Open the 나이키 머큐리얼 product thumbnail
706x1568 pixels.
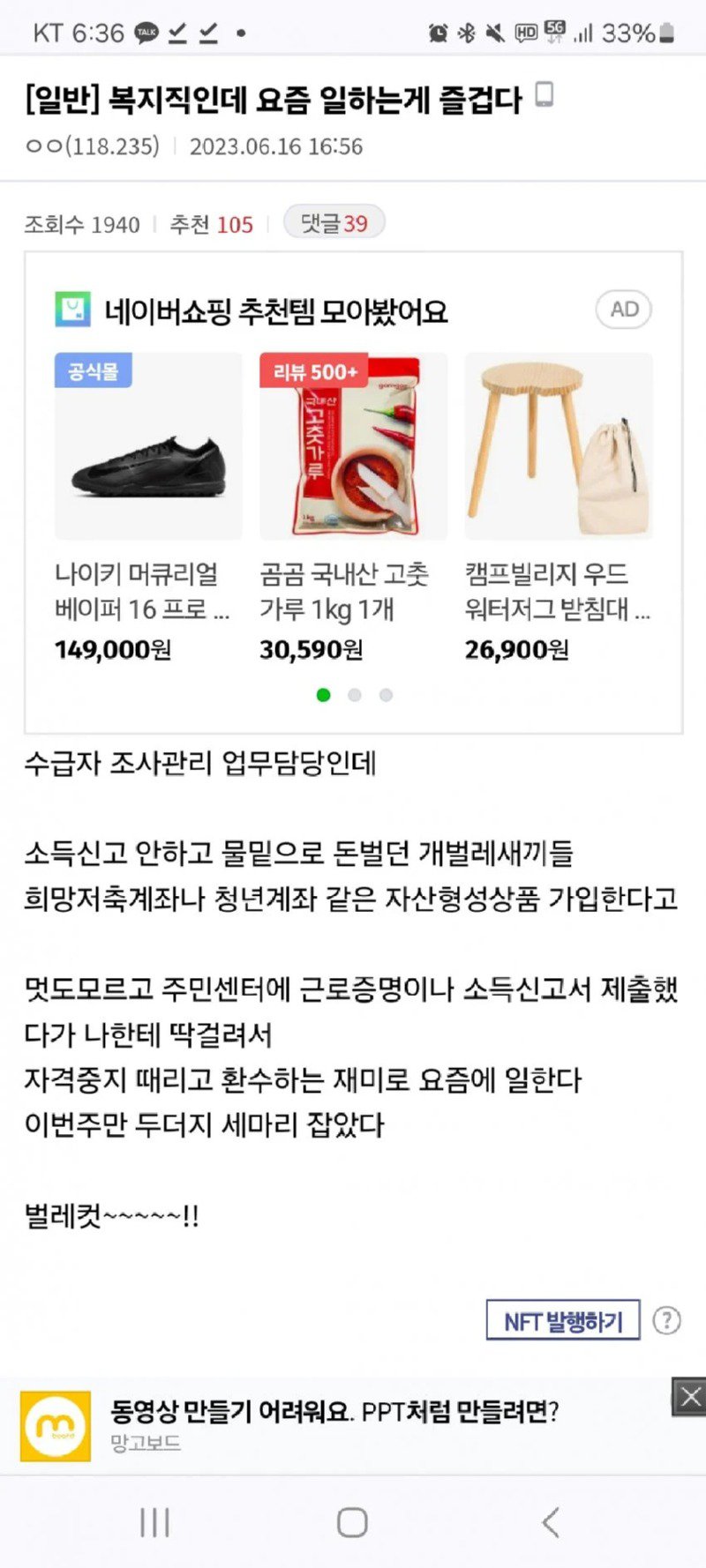(147, 446)
